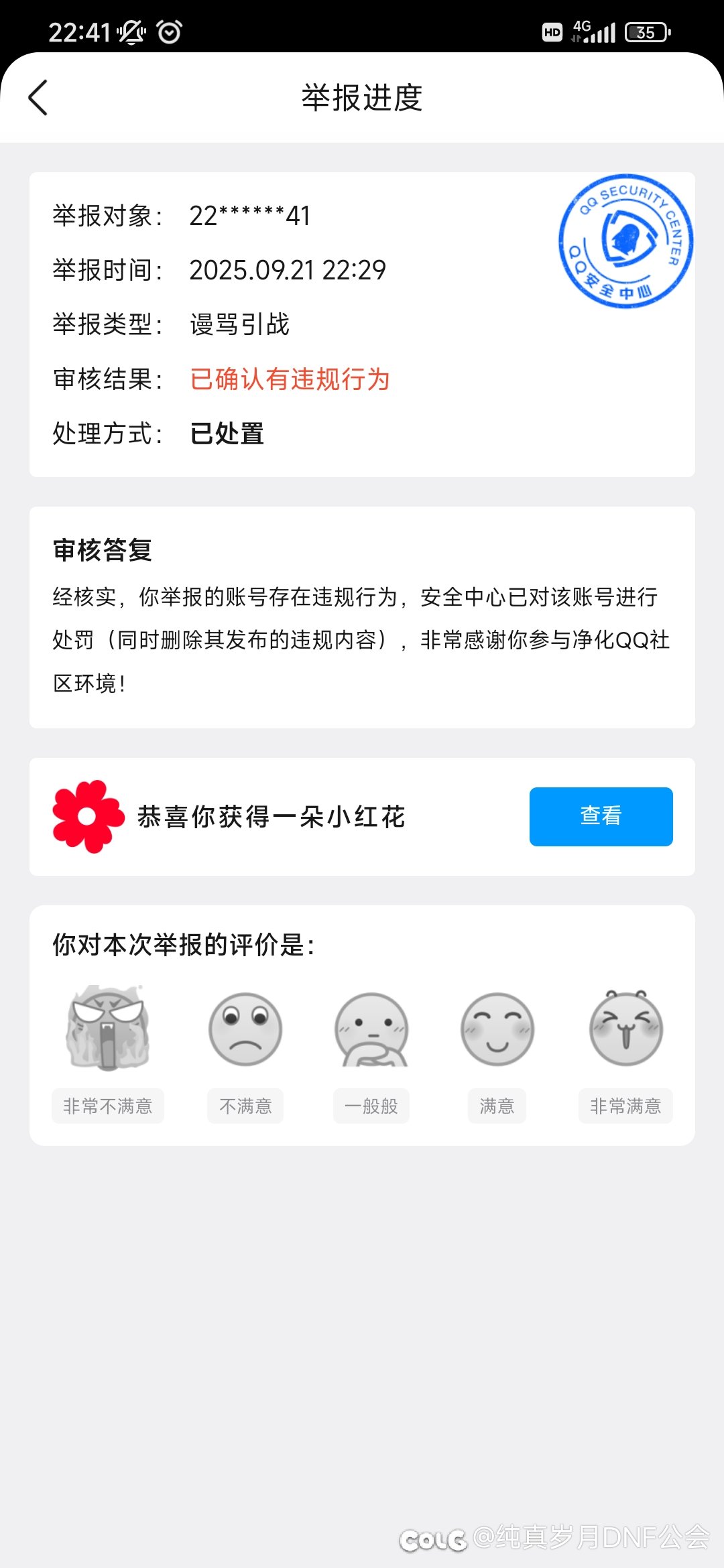The height and width of the screenshot is (1568, 724).
Task: Go back from the 举报进度 page
Action: [x=39, y=98]
